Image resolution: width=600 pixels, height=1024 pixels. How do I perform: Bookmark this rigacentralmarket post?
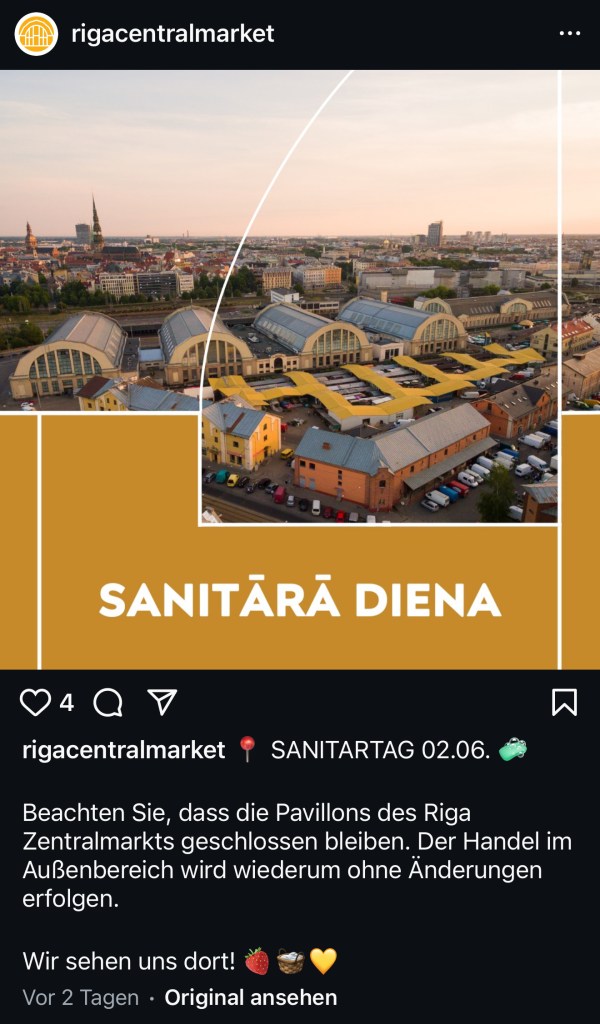coord(564,703)
